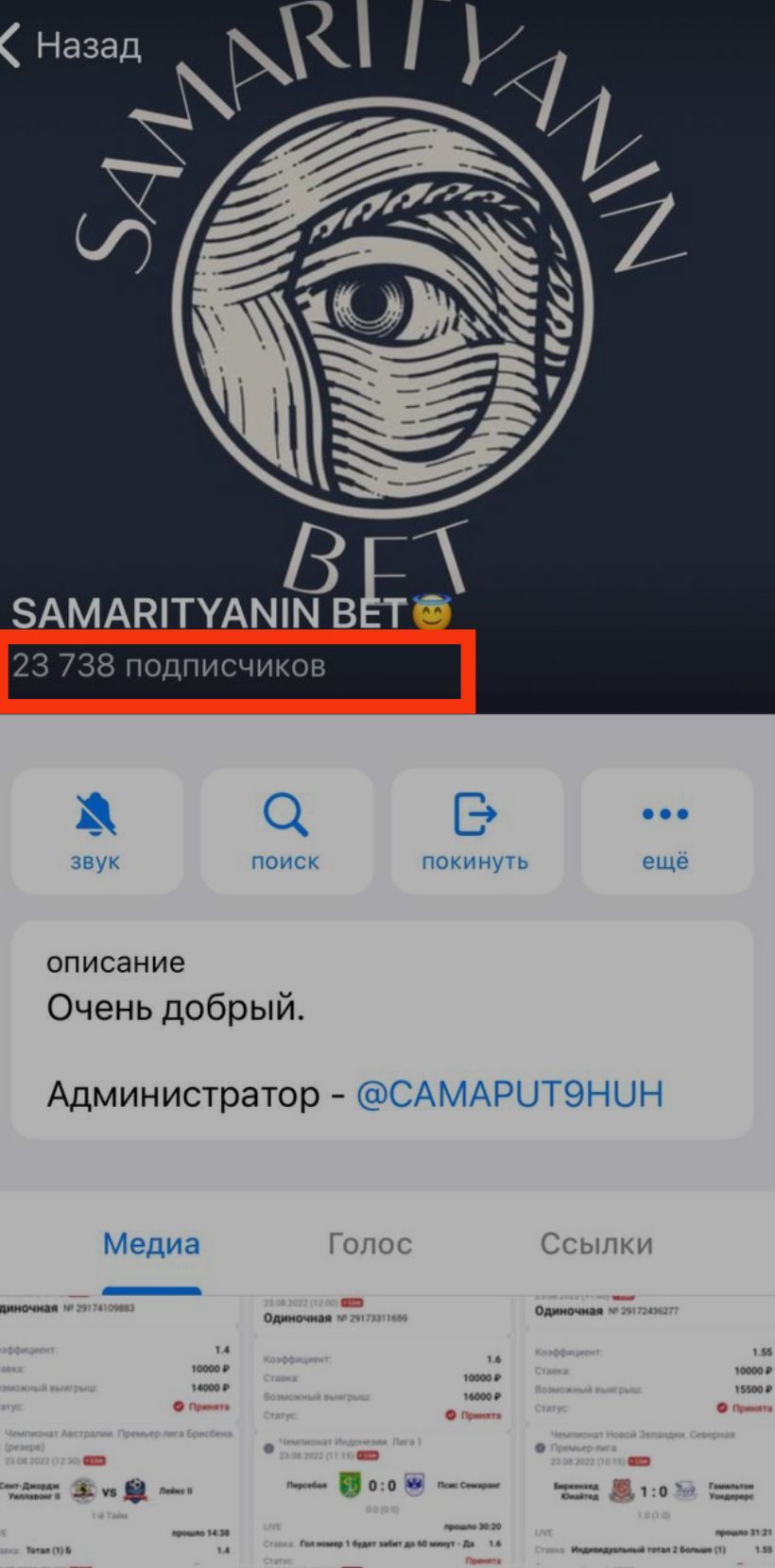This screenshot has width=775, height=1568.
Task: Switch to the Голос tab
Action: [370, 1243]
